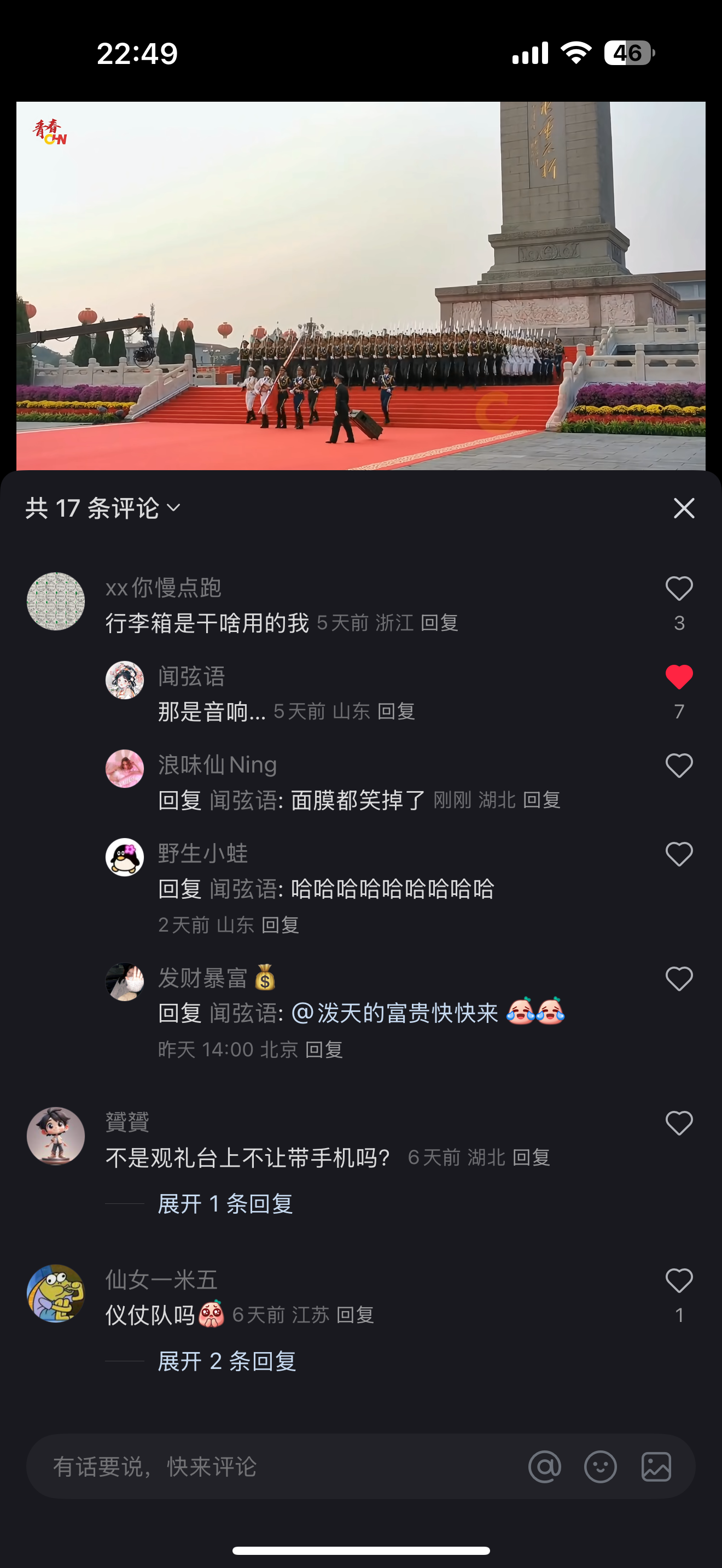Like 发财暴富's reply
This screenshot has width=722, height=1568.
tap(679, 979)
